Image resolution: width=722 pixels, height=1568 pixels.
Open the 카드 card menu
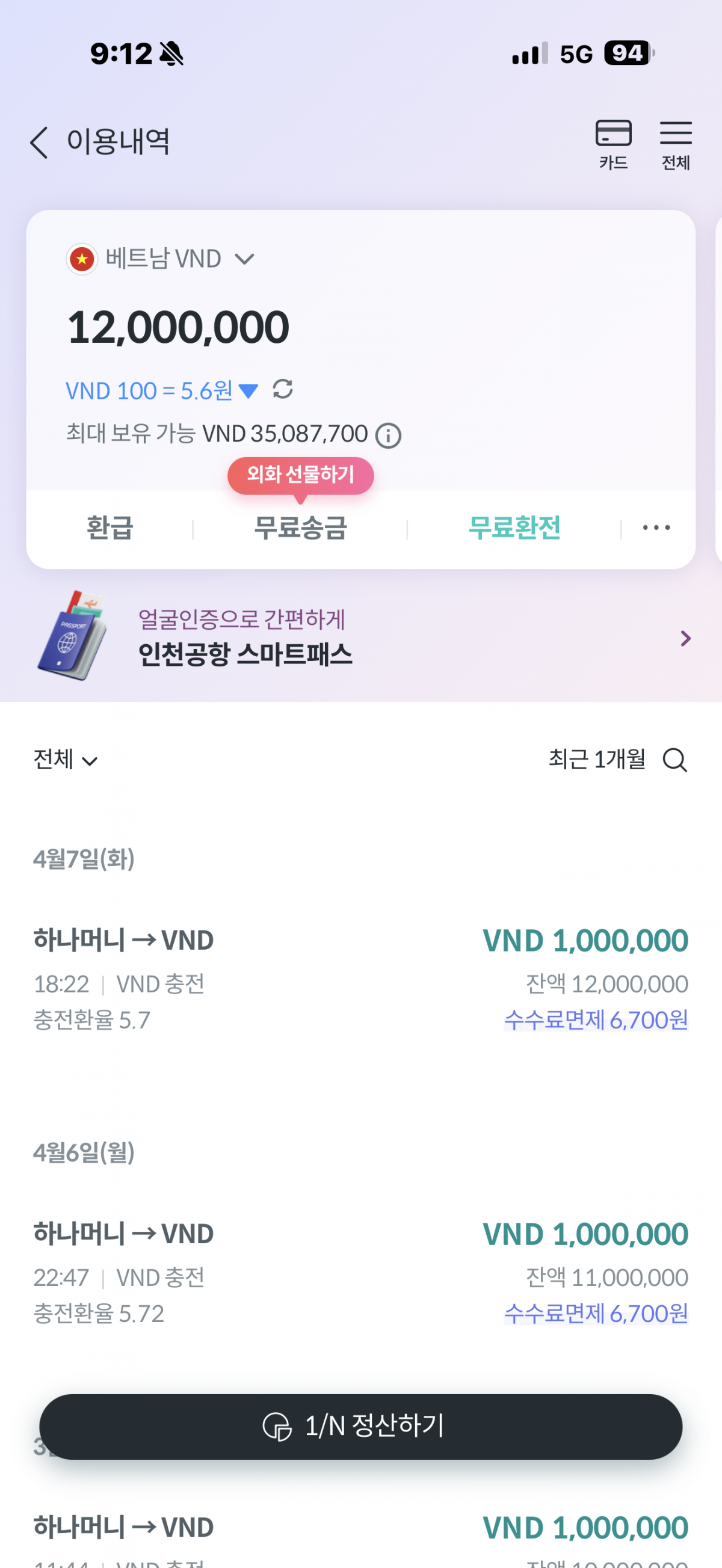(613, 144)
